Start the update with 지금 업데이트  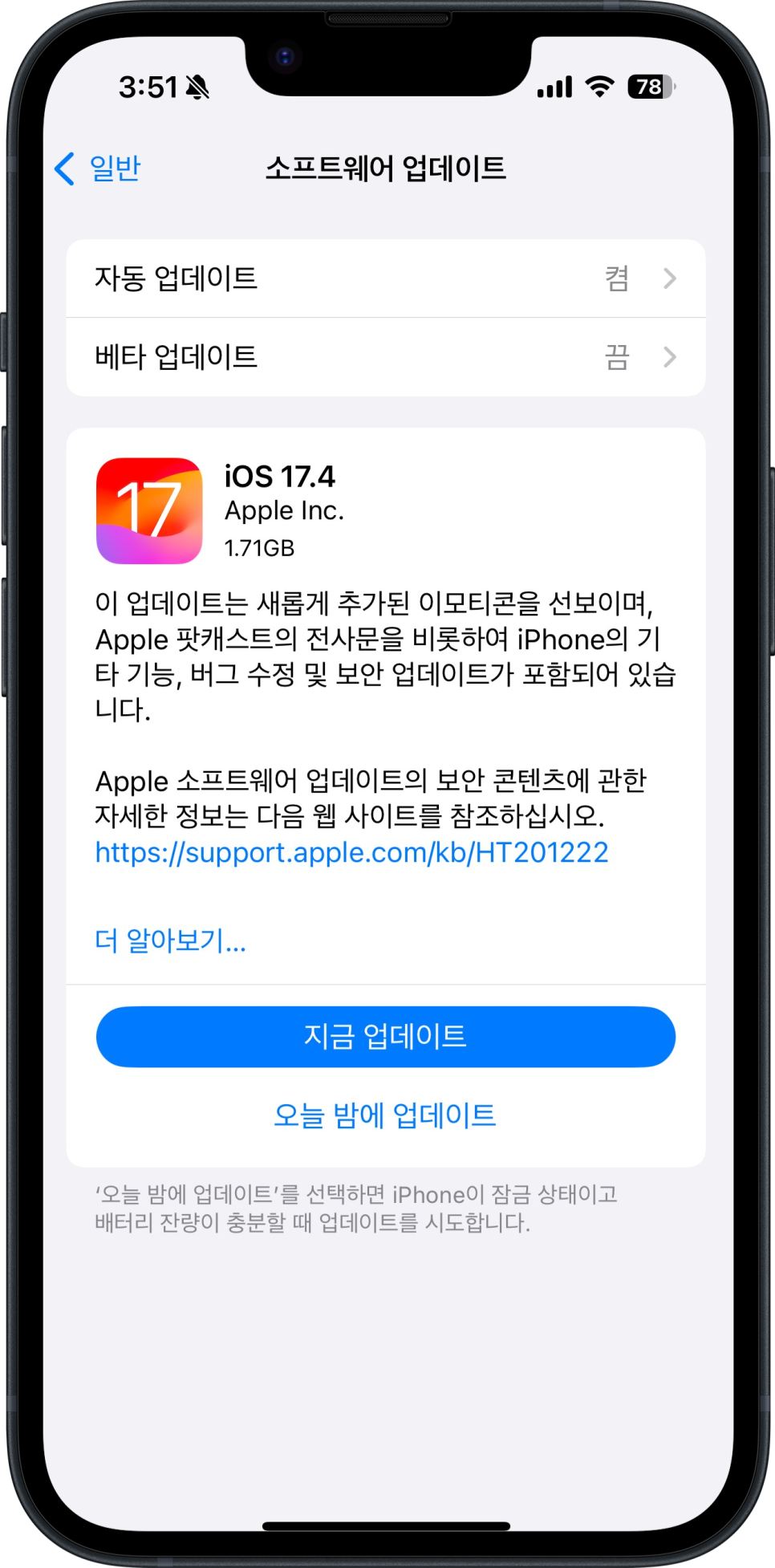(386, 1037)
